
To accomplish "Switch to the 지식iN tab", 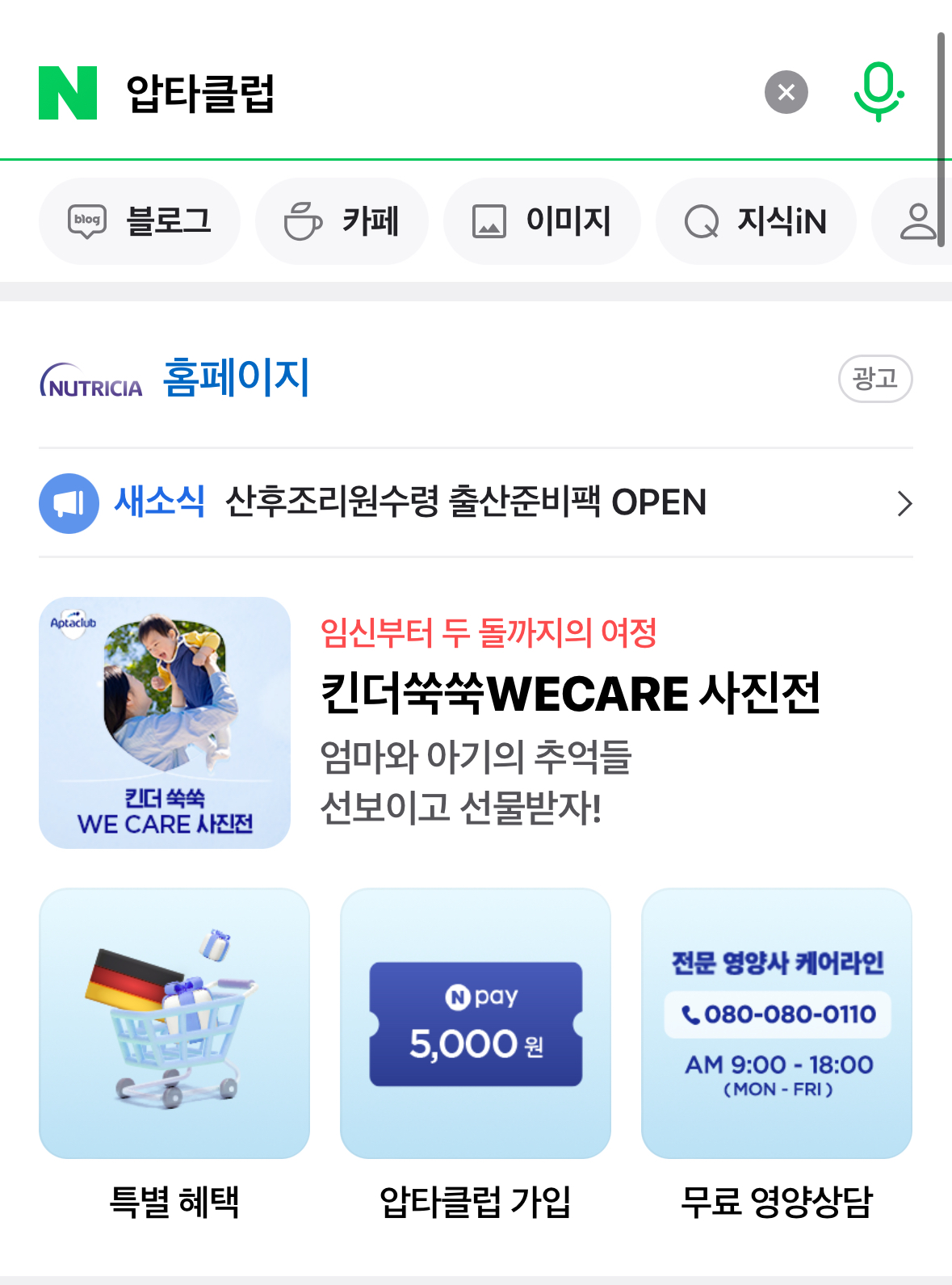I will tap(756, 221).
